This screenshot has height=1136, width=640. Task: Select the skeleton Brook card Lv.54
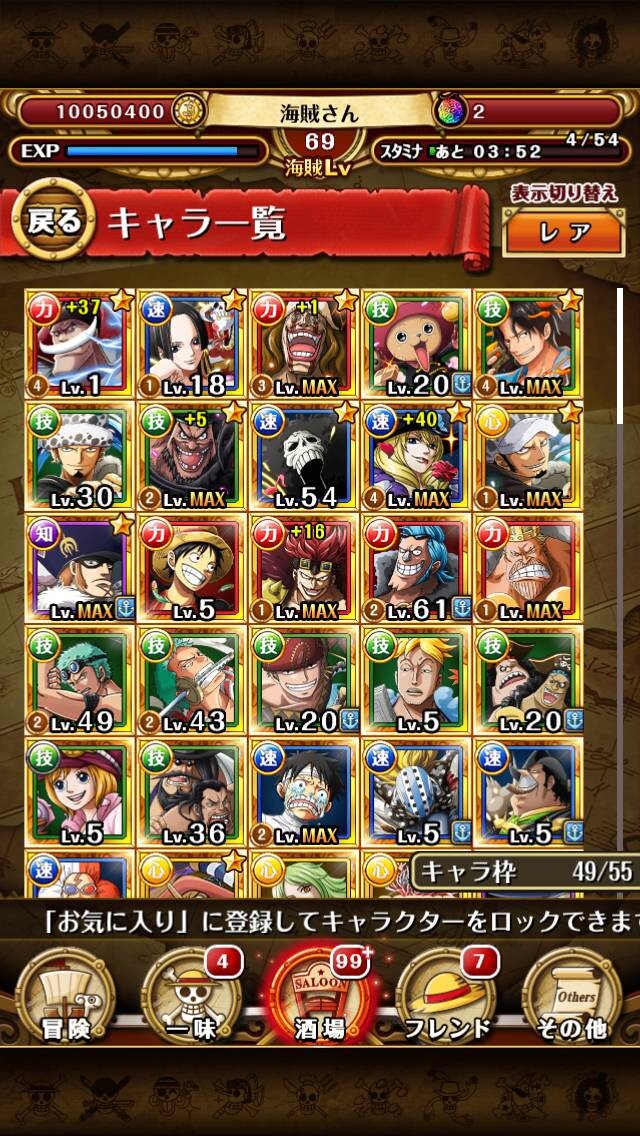pos(304,456)
